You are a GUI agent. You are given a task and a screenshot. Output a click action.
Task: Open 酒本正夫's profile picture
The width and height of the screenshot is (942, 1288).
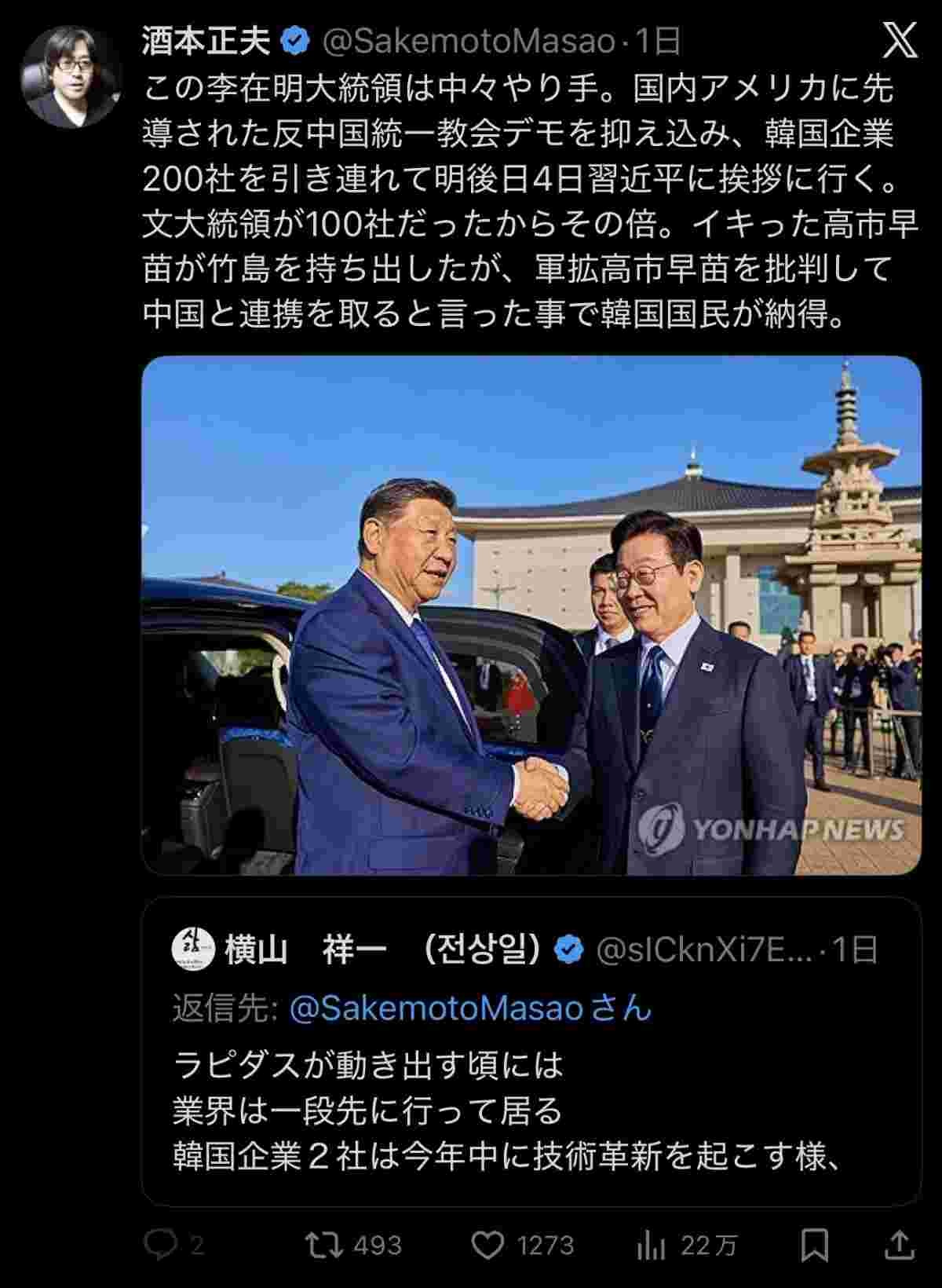pos(71,75)
